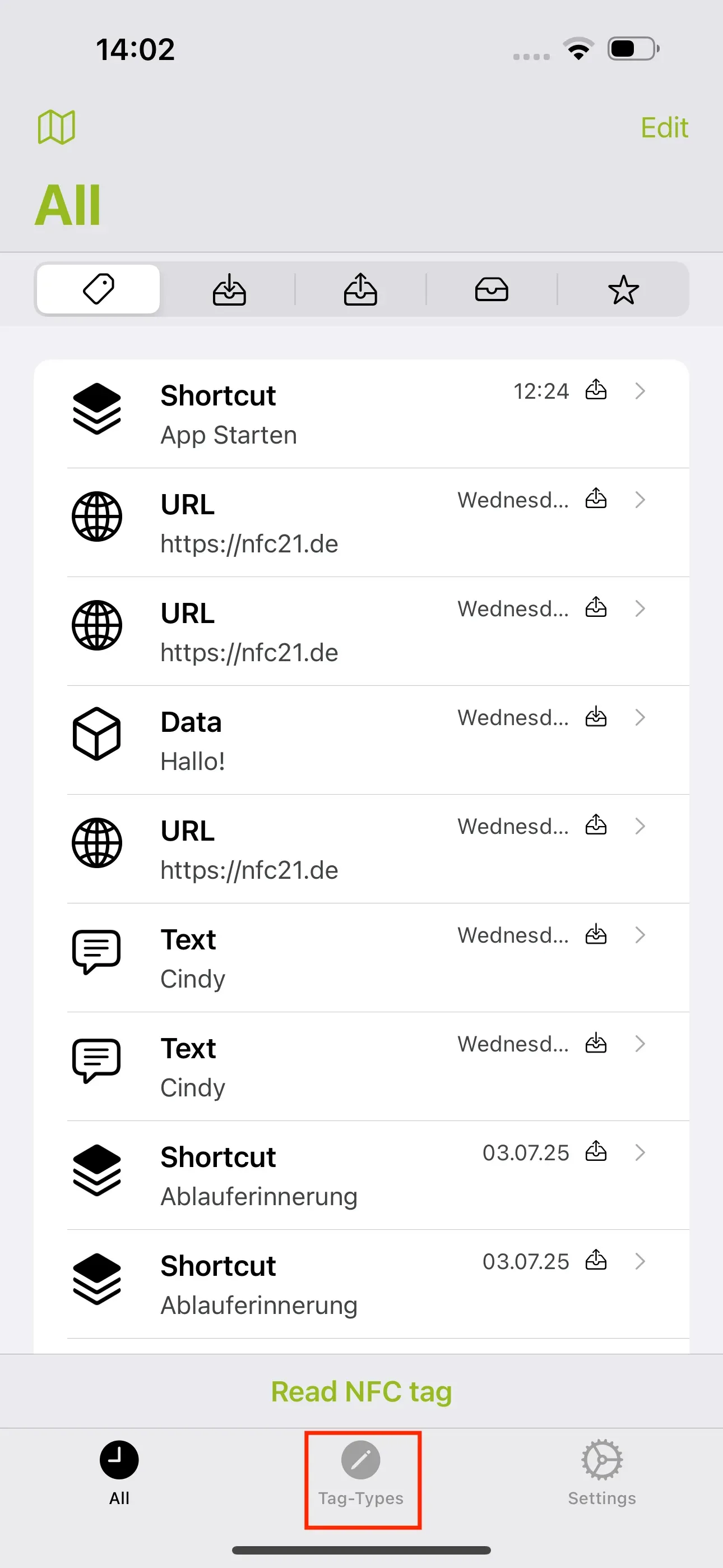Image resolution: width=723 pixels, height=1568 pixels.
Task: Open the map view icon
Action: [56, 127]
